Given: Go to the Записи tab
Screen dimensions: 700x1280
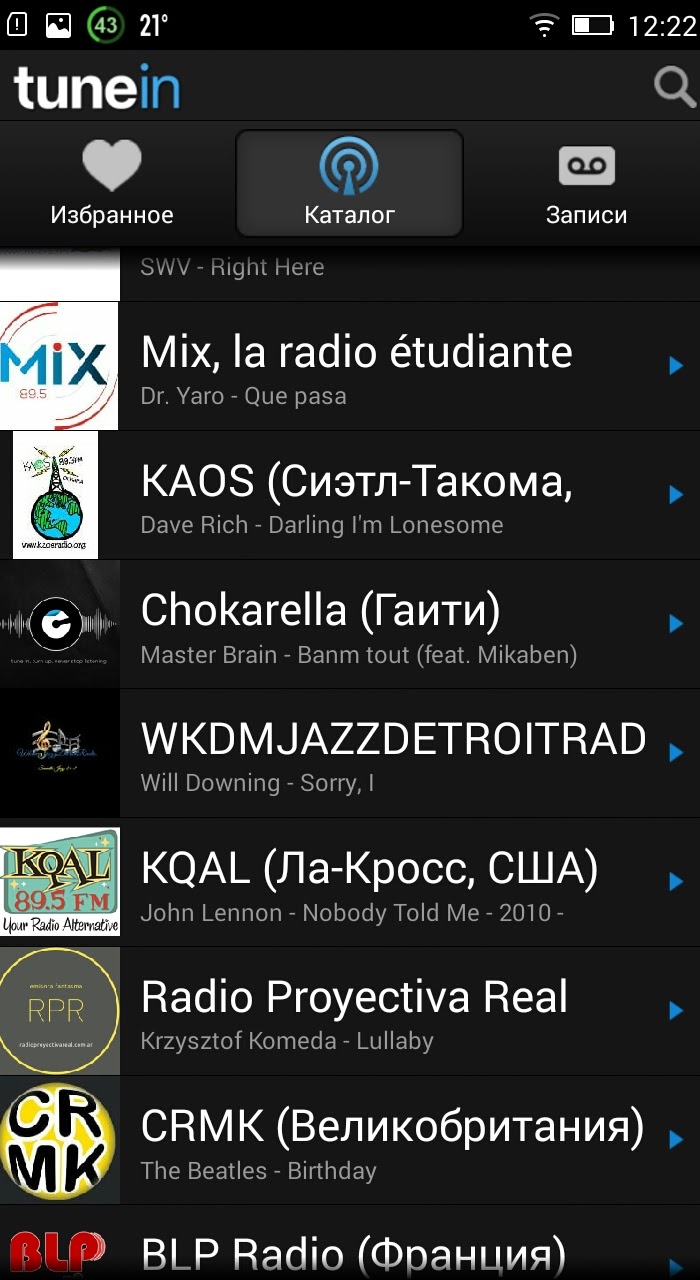Looking at the screenshot, I should [x=586, y=184].
